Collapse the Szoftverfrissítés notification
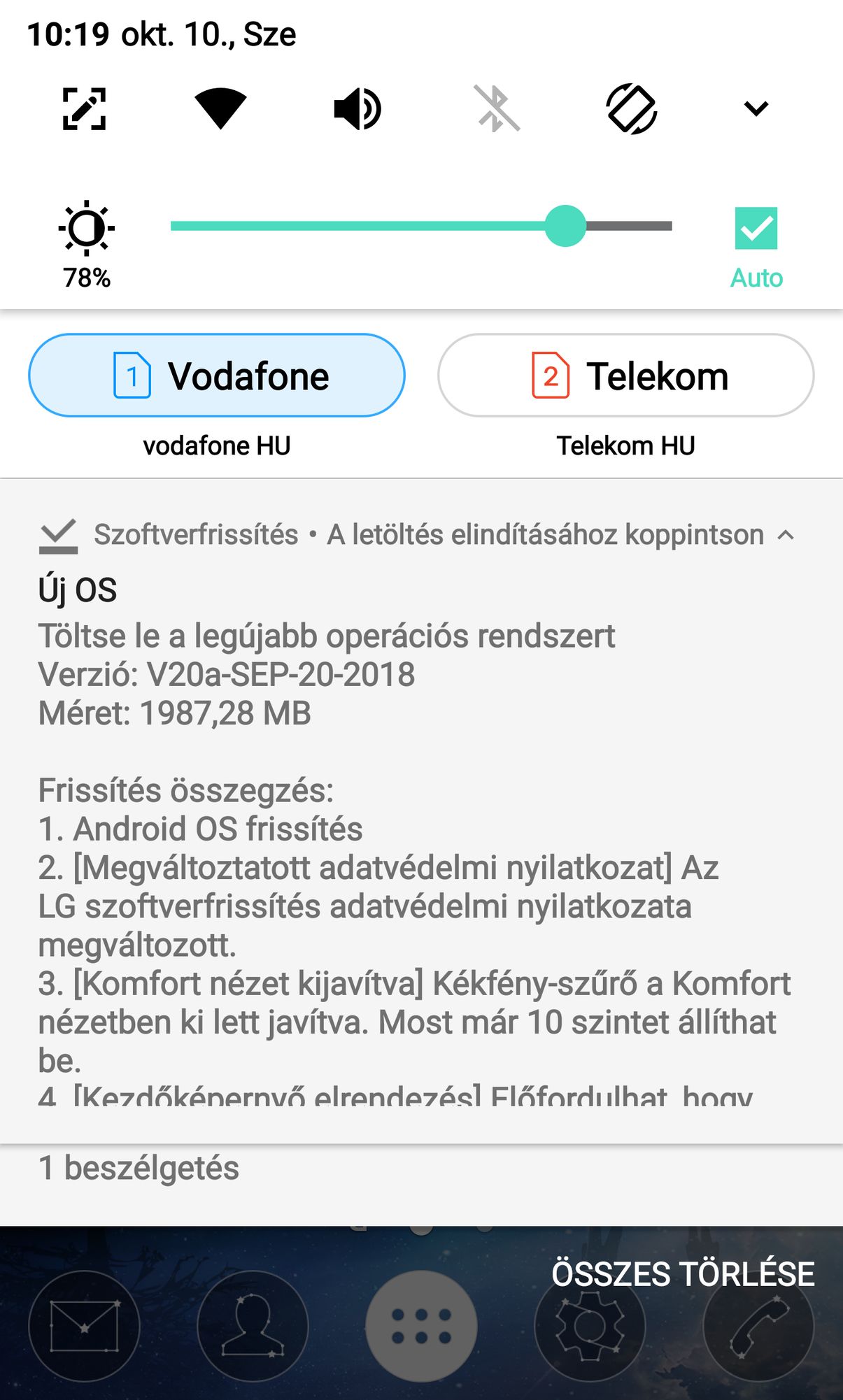 (786, 535)
